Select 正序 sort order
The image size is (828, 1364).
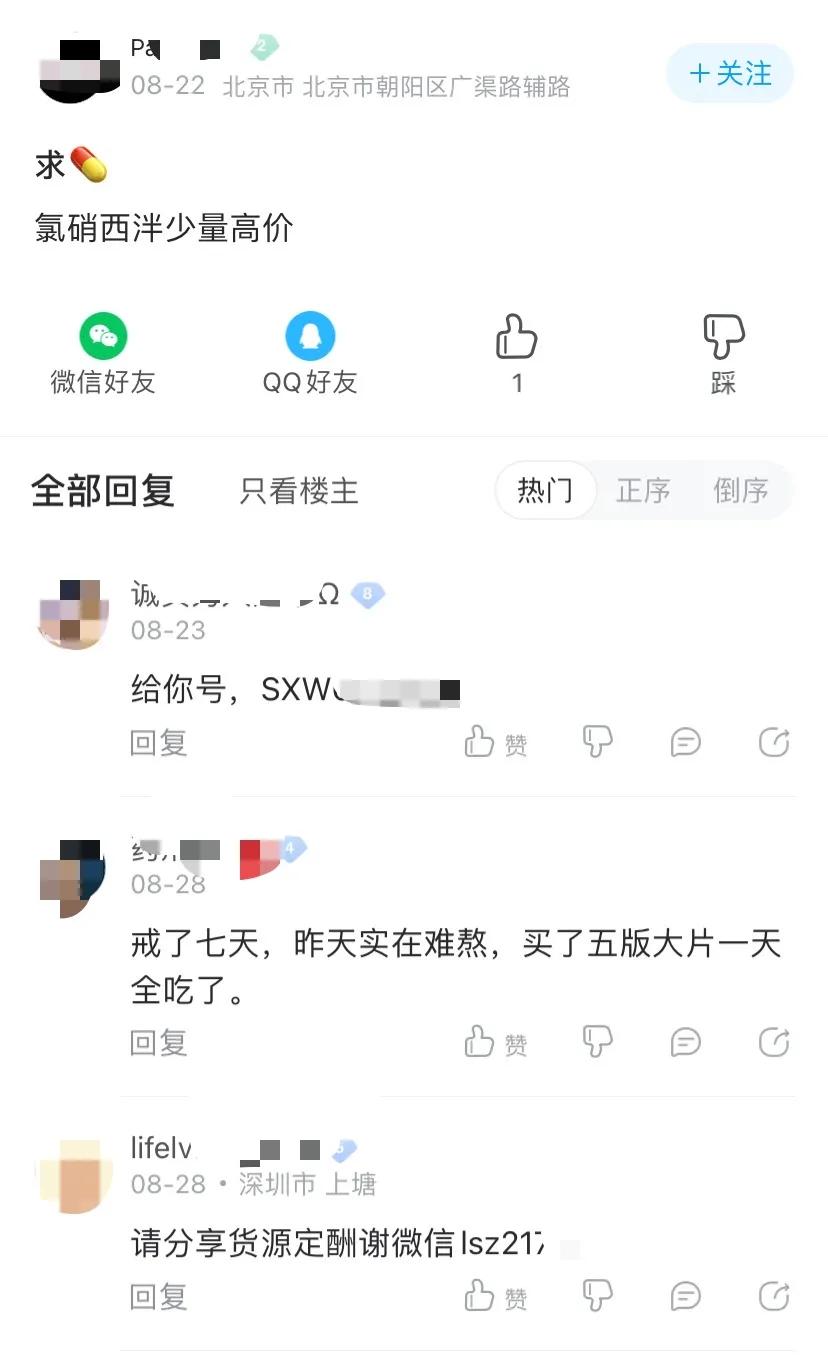tap(643, 491)
